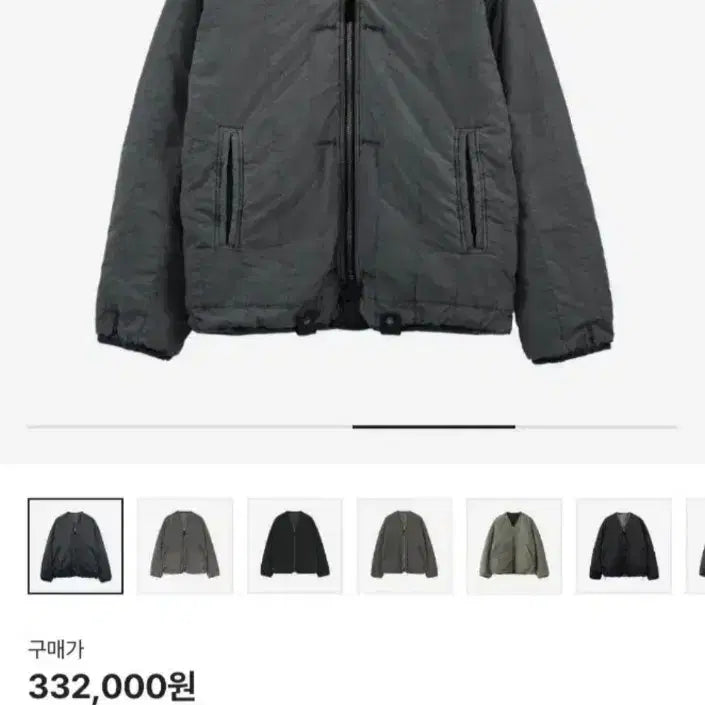Select the fourth thumbnail, gray-brown jacket
This screenshot has height=705, width=705.
point(405,545)
